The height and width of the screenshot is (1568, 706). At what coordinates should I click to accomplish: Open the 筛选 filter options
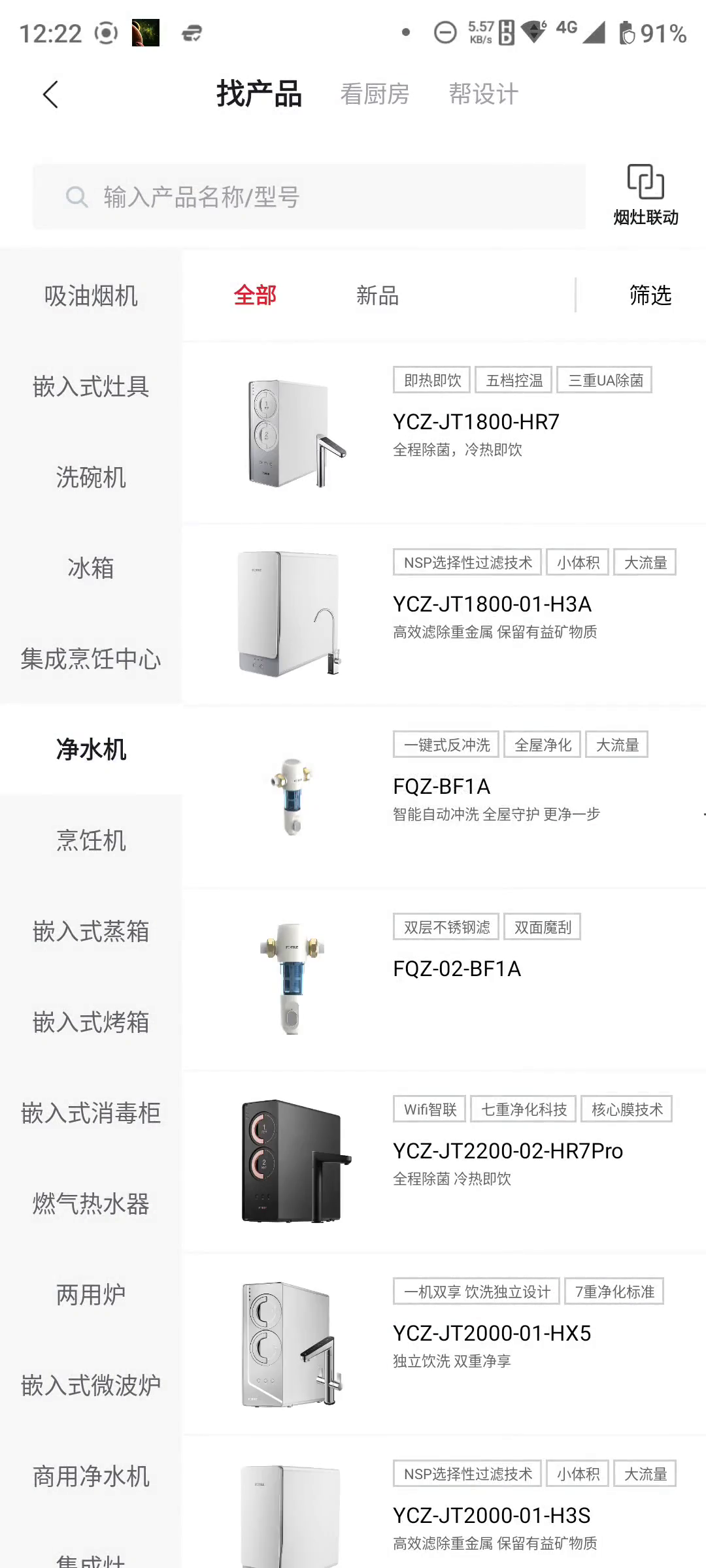650,295
